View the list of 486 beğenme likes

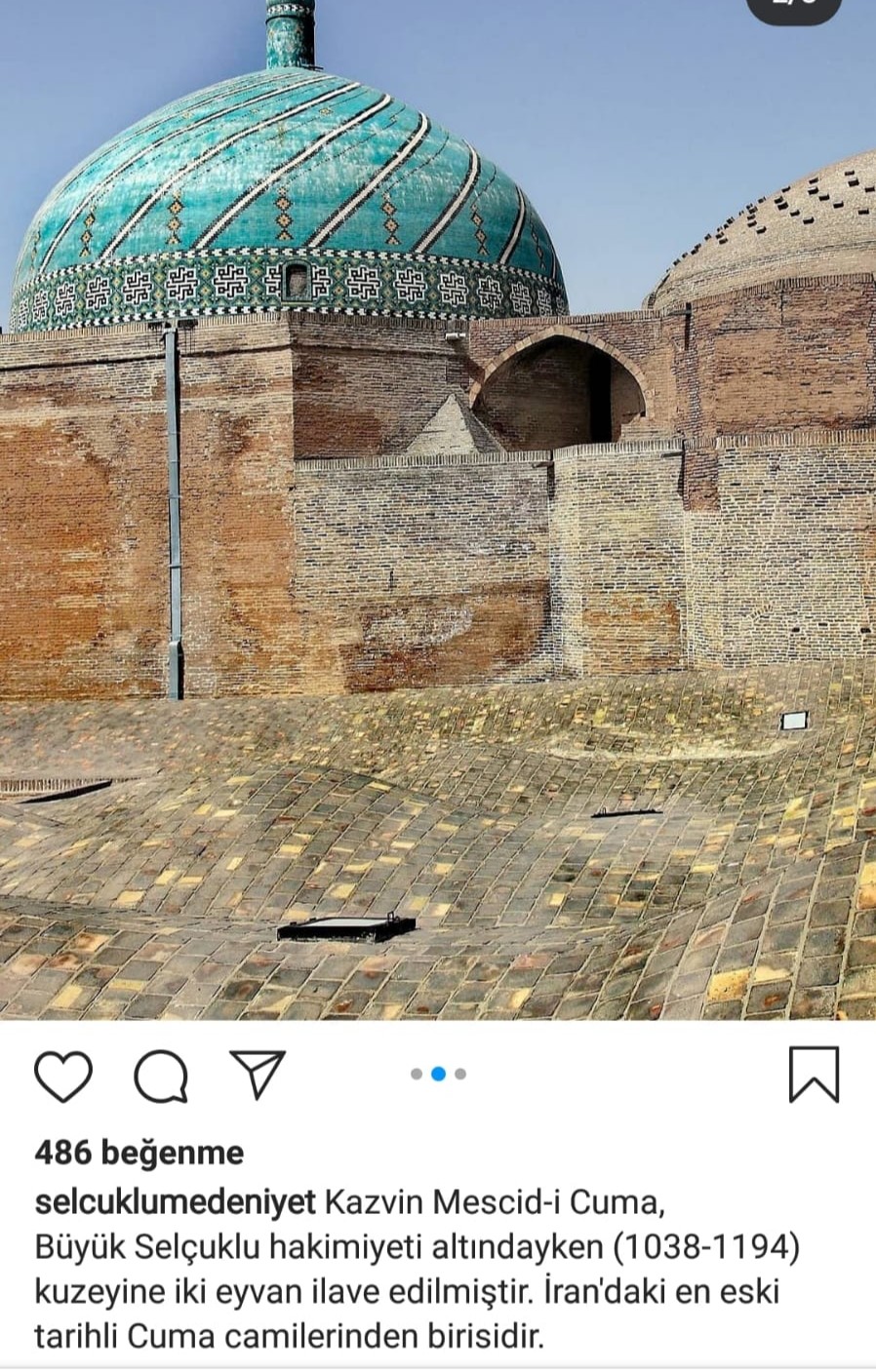tap(139, 1153)
